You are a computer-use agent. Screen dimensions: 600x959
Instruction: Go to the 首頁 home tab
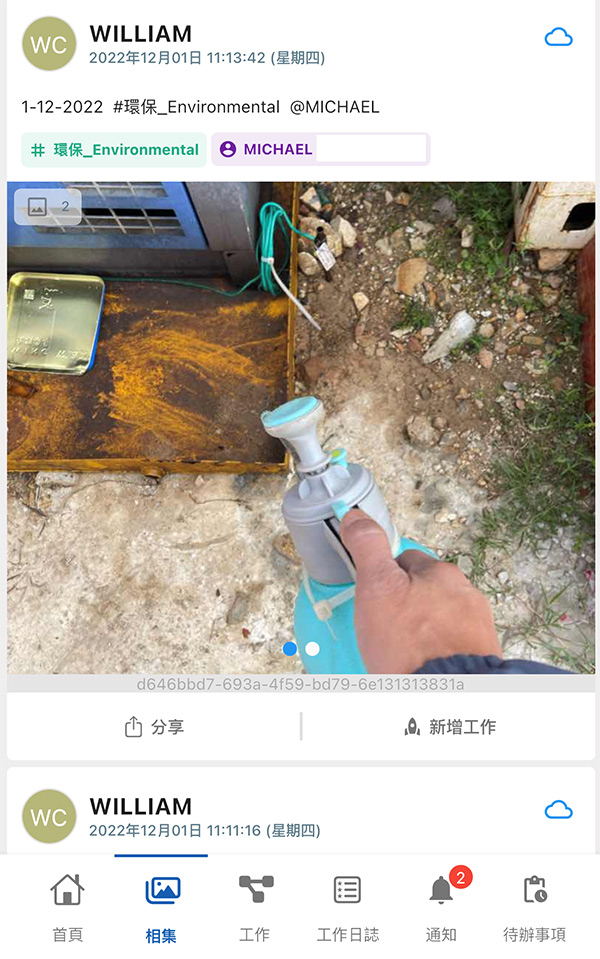(67, 907)
